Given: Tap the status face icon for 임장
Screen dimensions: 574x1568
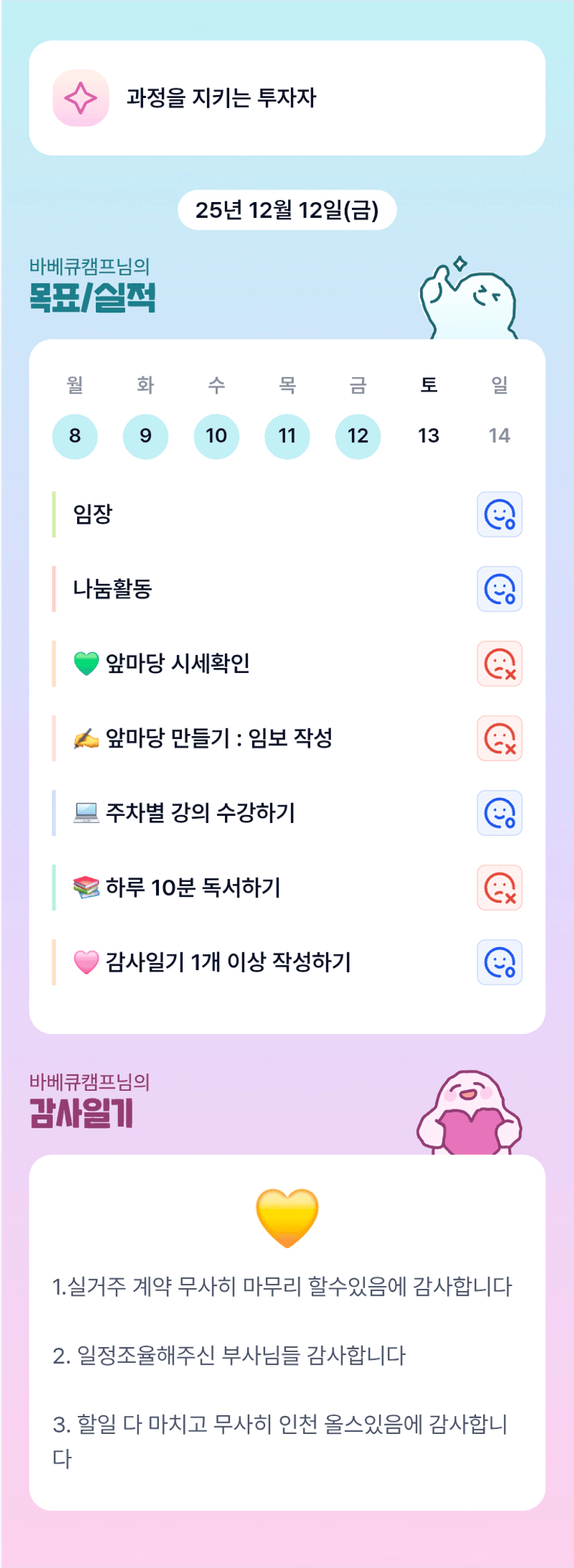Looking at the screenshot, I should (x=499, y=515).
